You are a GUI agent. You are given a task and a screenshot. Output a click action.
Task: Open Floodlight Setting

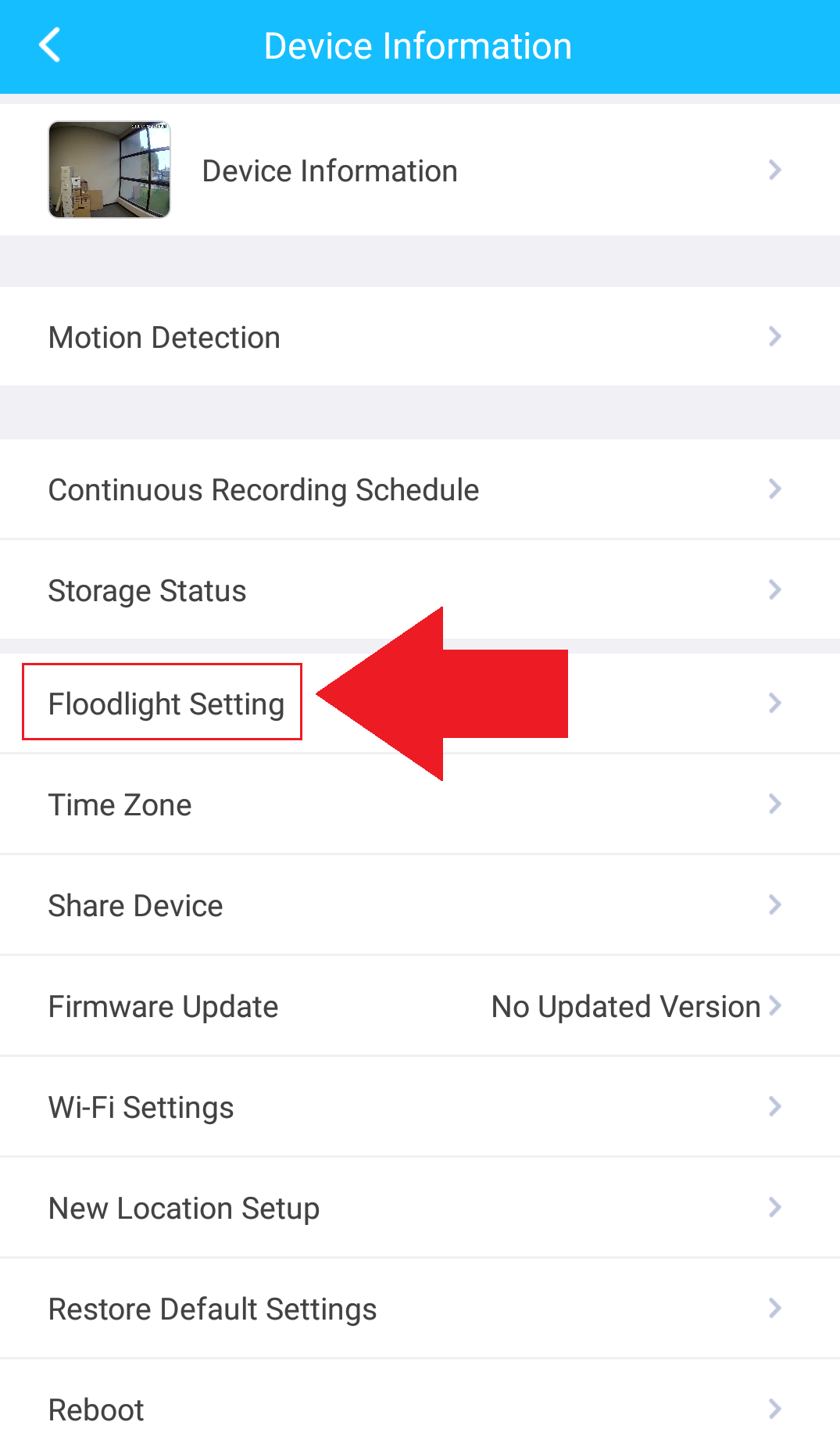420,704
